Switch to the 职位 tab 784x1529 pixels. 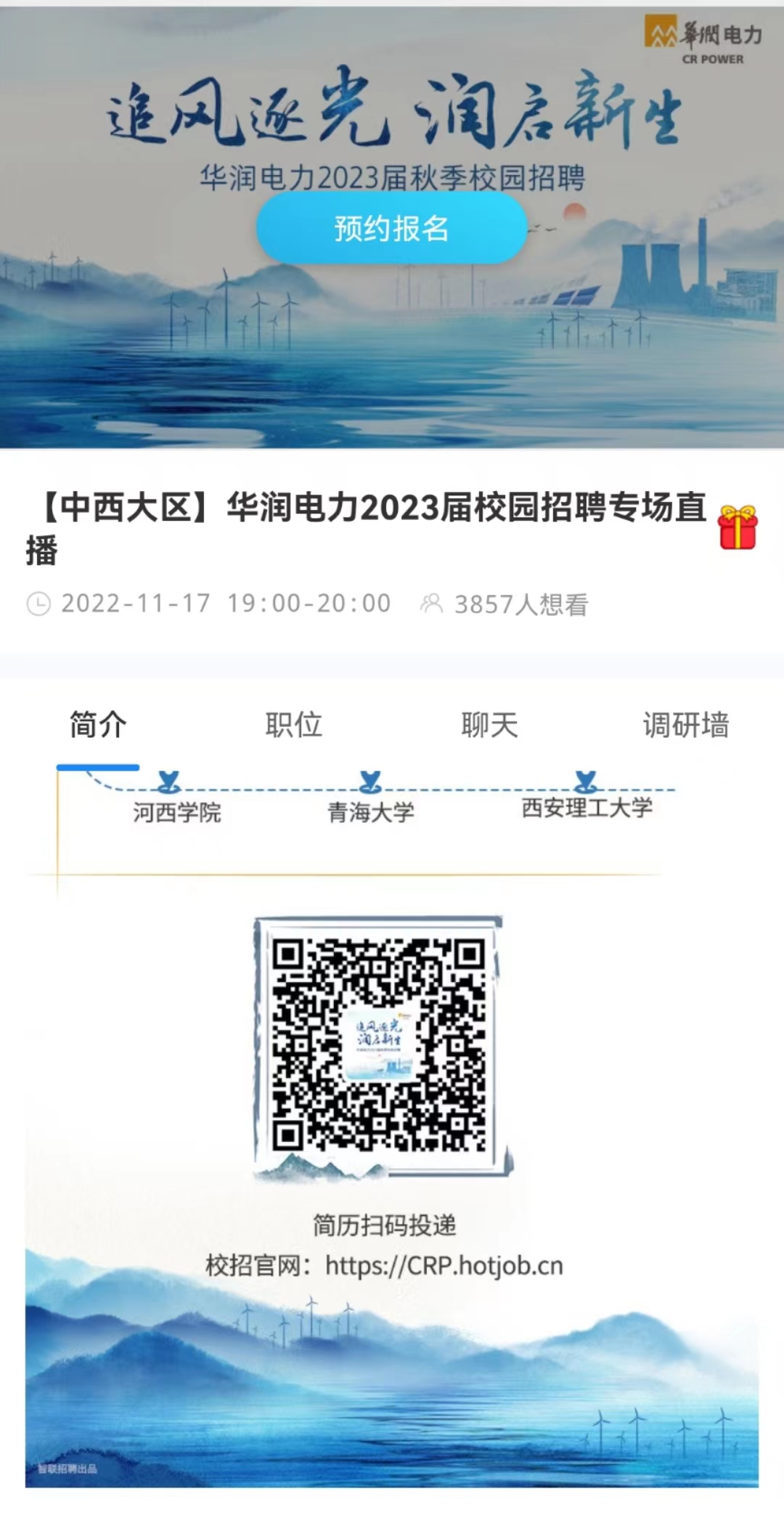pos(293,725)
